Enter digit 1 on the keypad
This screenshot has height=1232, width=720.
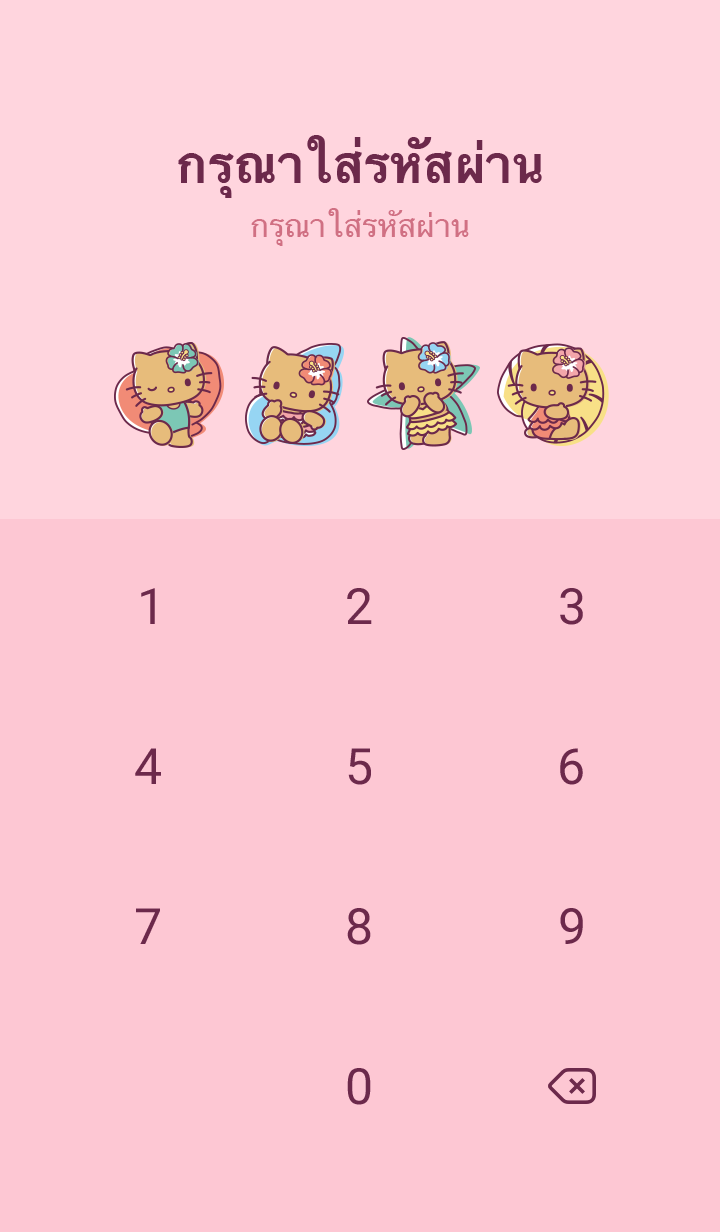[149, 607]
